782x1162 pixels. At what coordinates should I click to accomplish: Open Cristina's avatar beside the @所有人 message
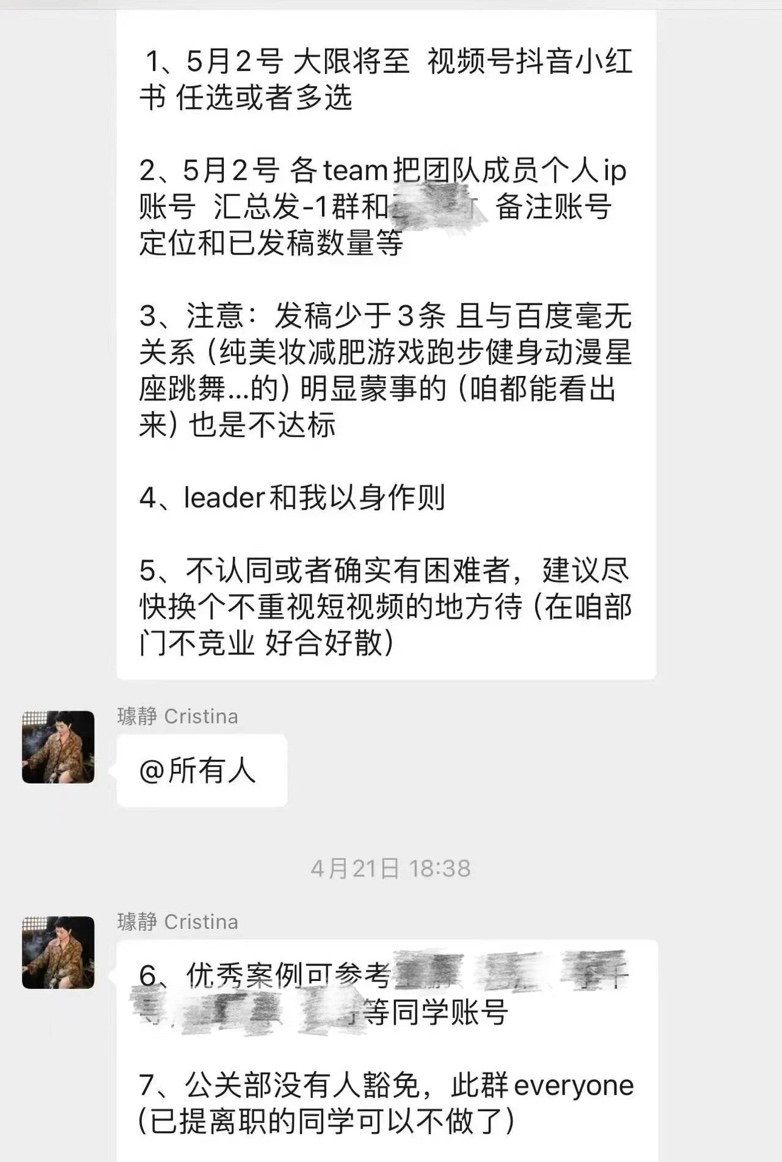pyautogui.click(x=58, y=747)
